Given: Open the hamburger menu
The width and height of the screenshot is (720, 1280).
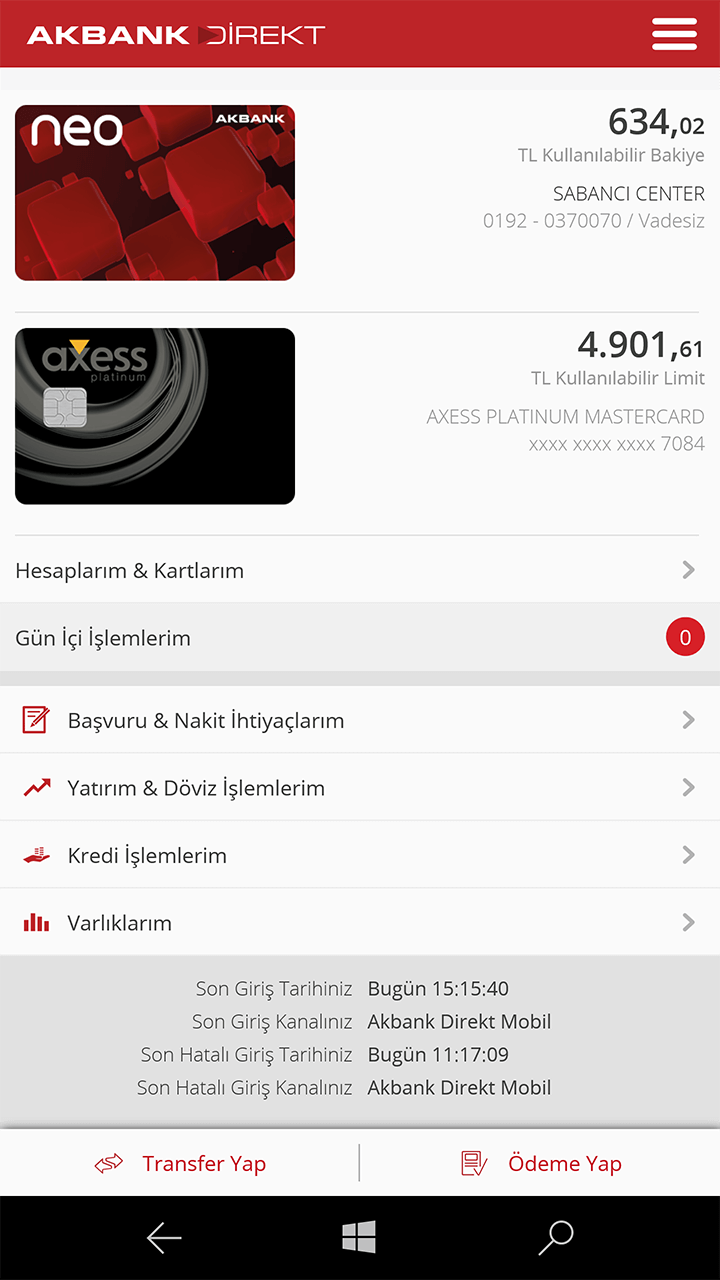Looking at the screenshot, I should pos(674,34).
